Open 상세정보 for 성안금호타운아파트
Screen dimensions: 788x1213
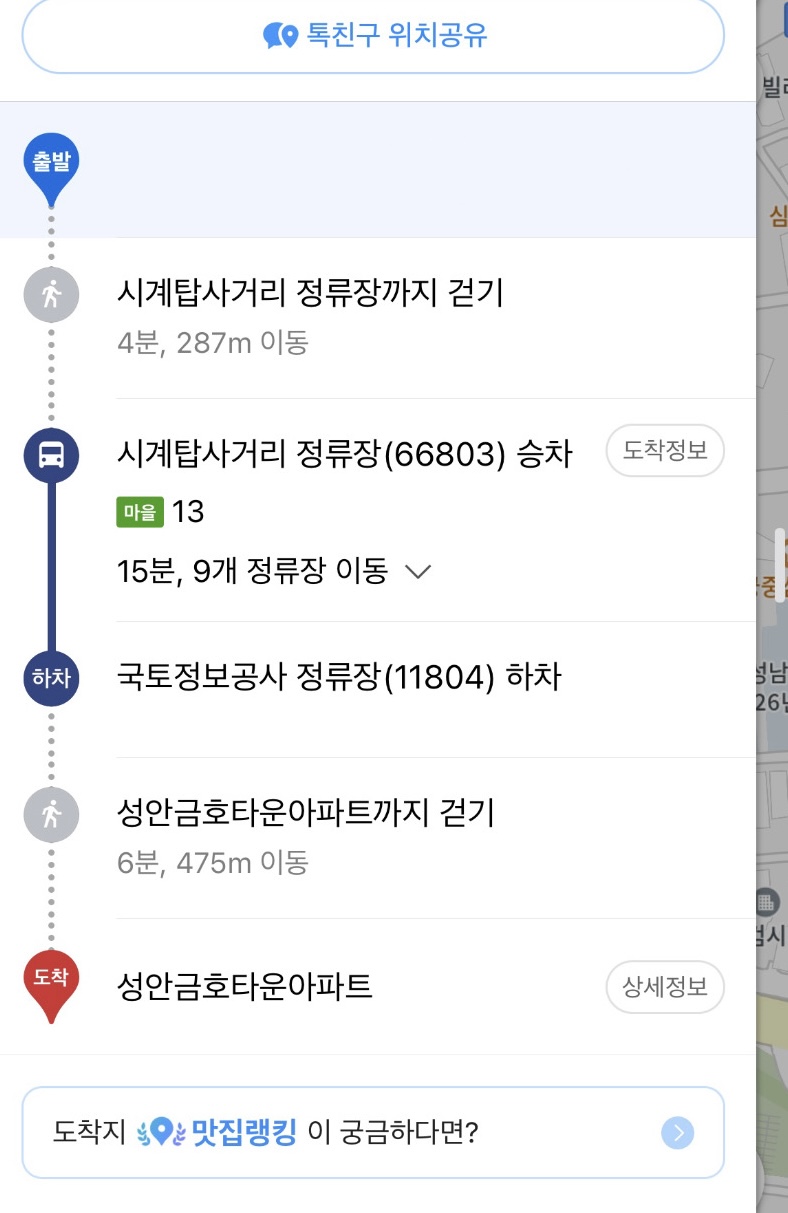tap(665, 988)
